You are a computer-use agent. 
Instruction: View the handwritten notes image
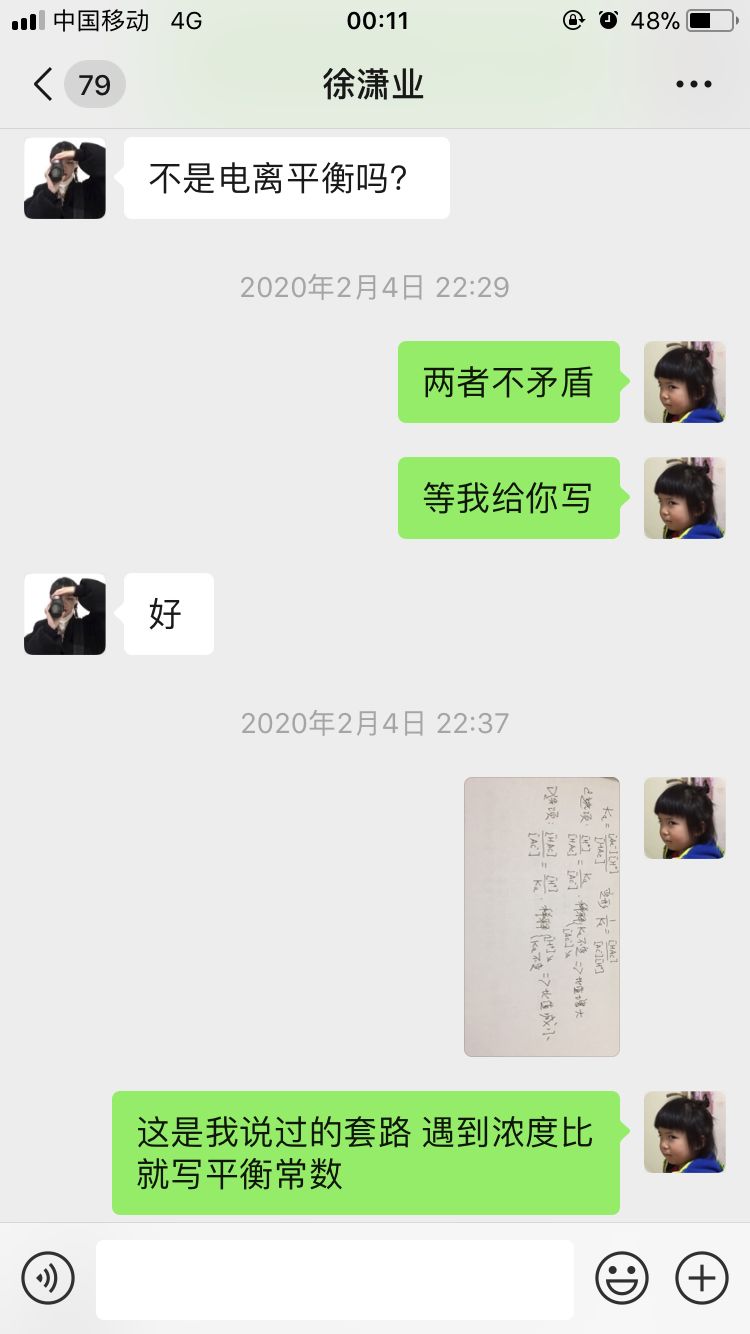tap(542, 916)
